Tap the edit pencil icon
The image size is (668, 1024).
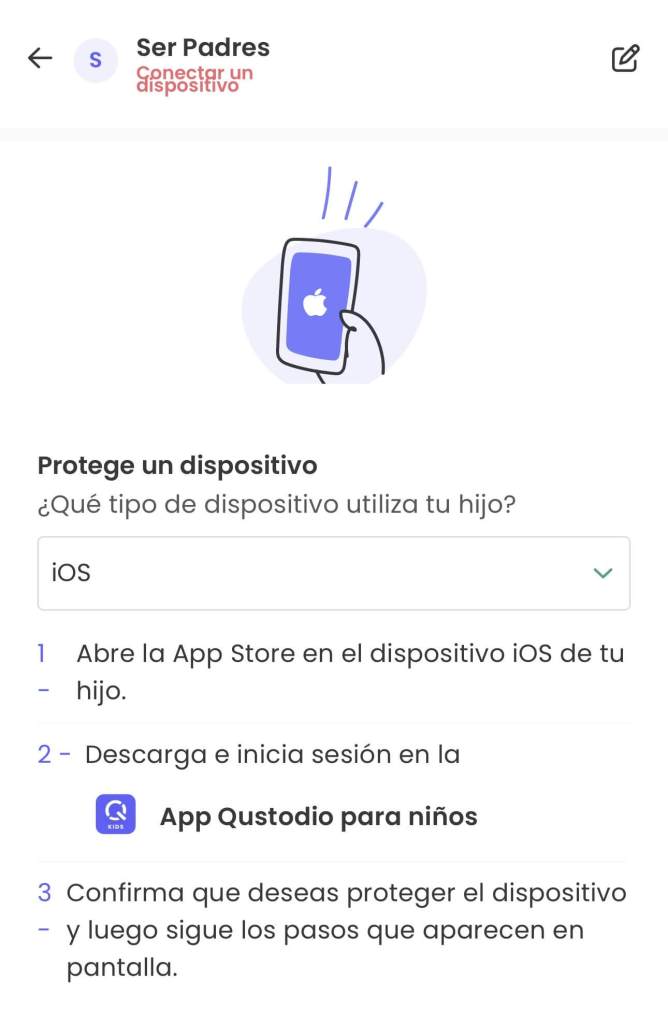pyautogui.click(x=625, y=59)
